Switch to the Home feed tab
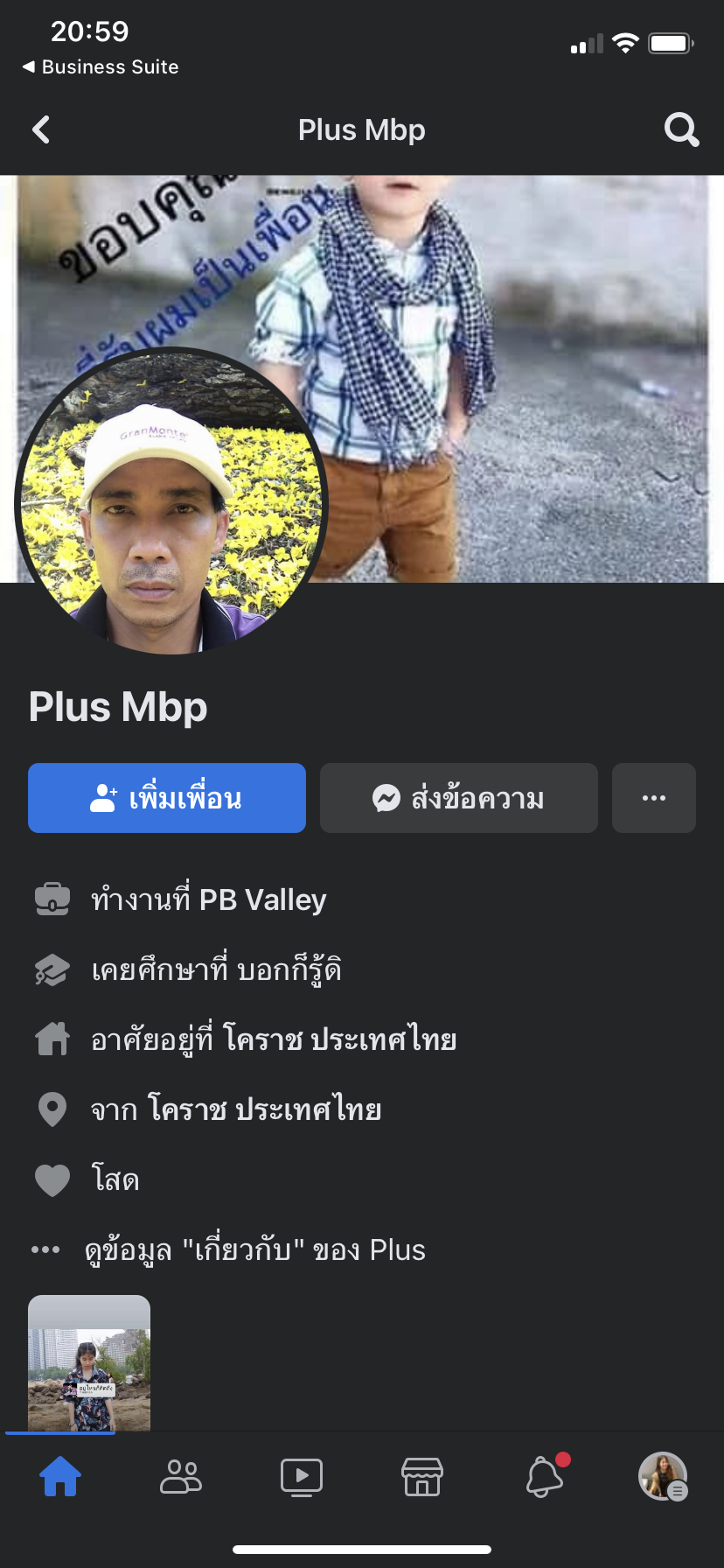Viewport: 724px width, 1568px height. click(x=60, y=1477)
